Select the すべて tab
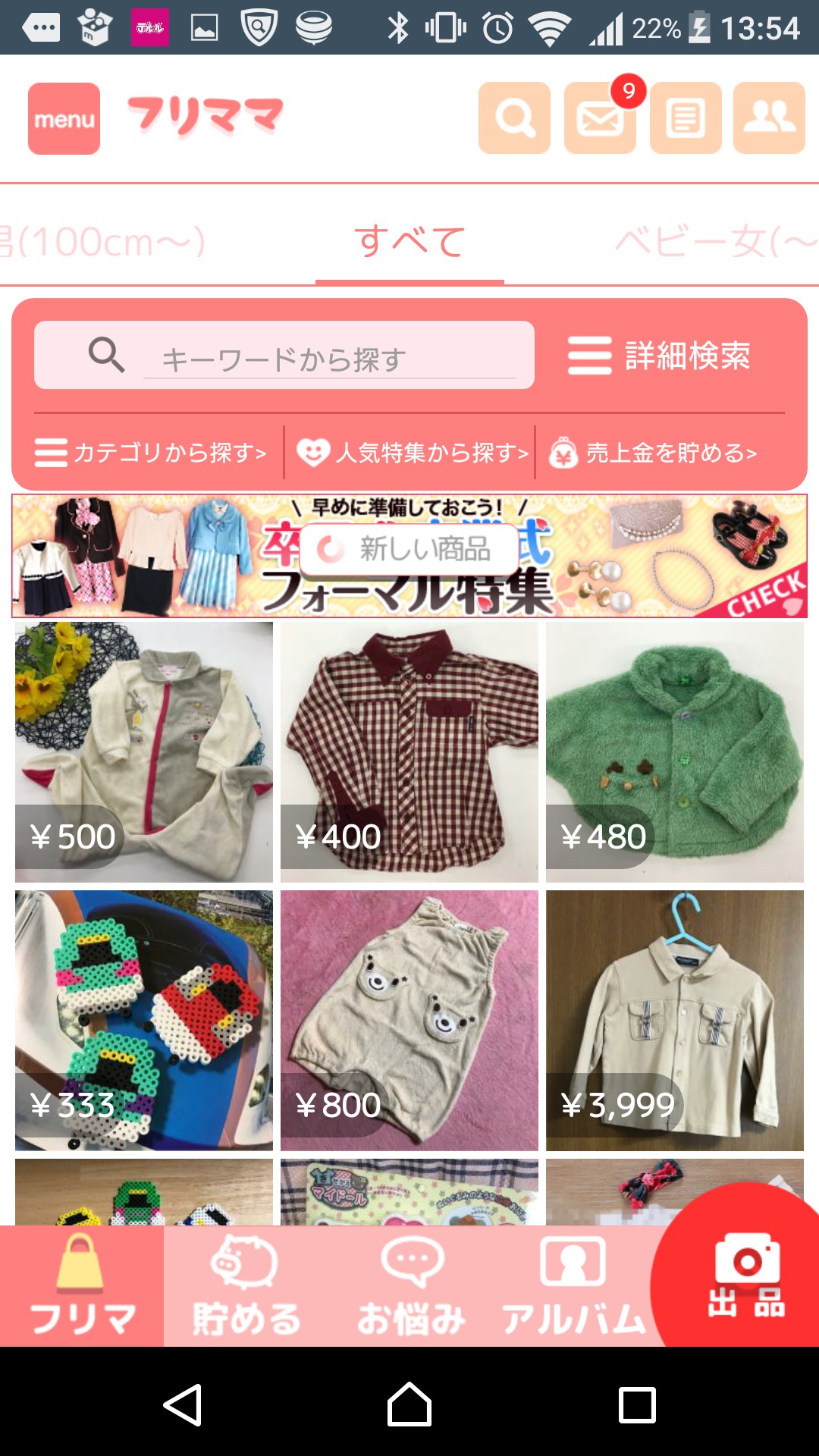The width and height of the screenshot is (819, 1456). pos(409,241)
